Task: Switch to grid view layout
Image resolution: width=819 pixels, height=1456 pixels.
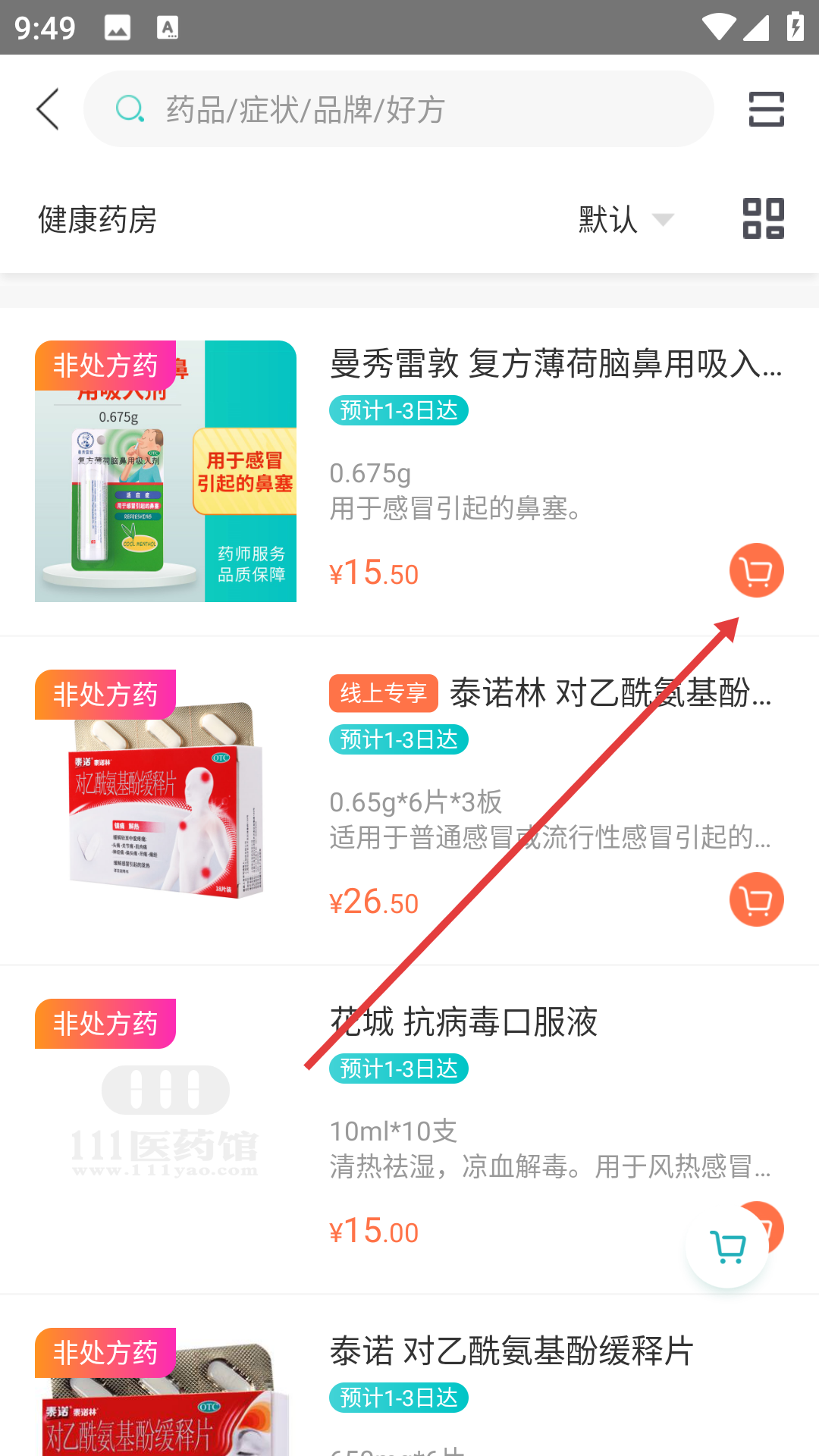Action: 763,219
